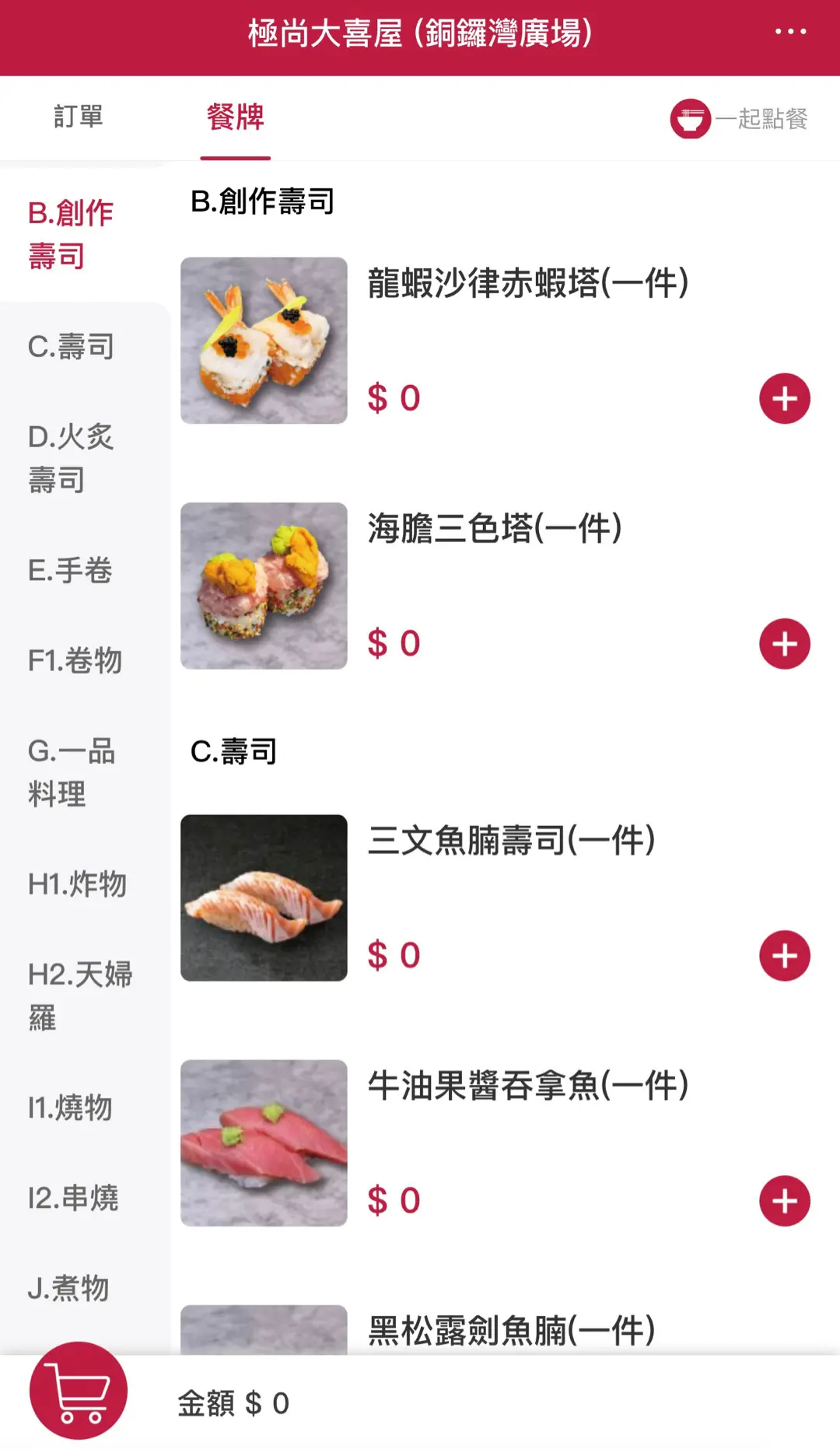
Task: Show the F1.卷物 category
Action: (75, 661)
